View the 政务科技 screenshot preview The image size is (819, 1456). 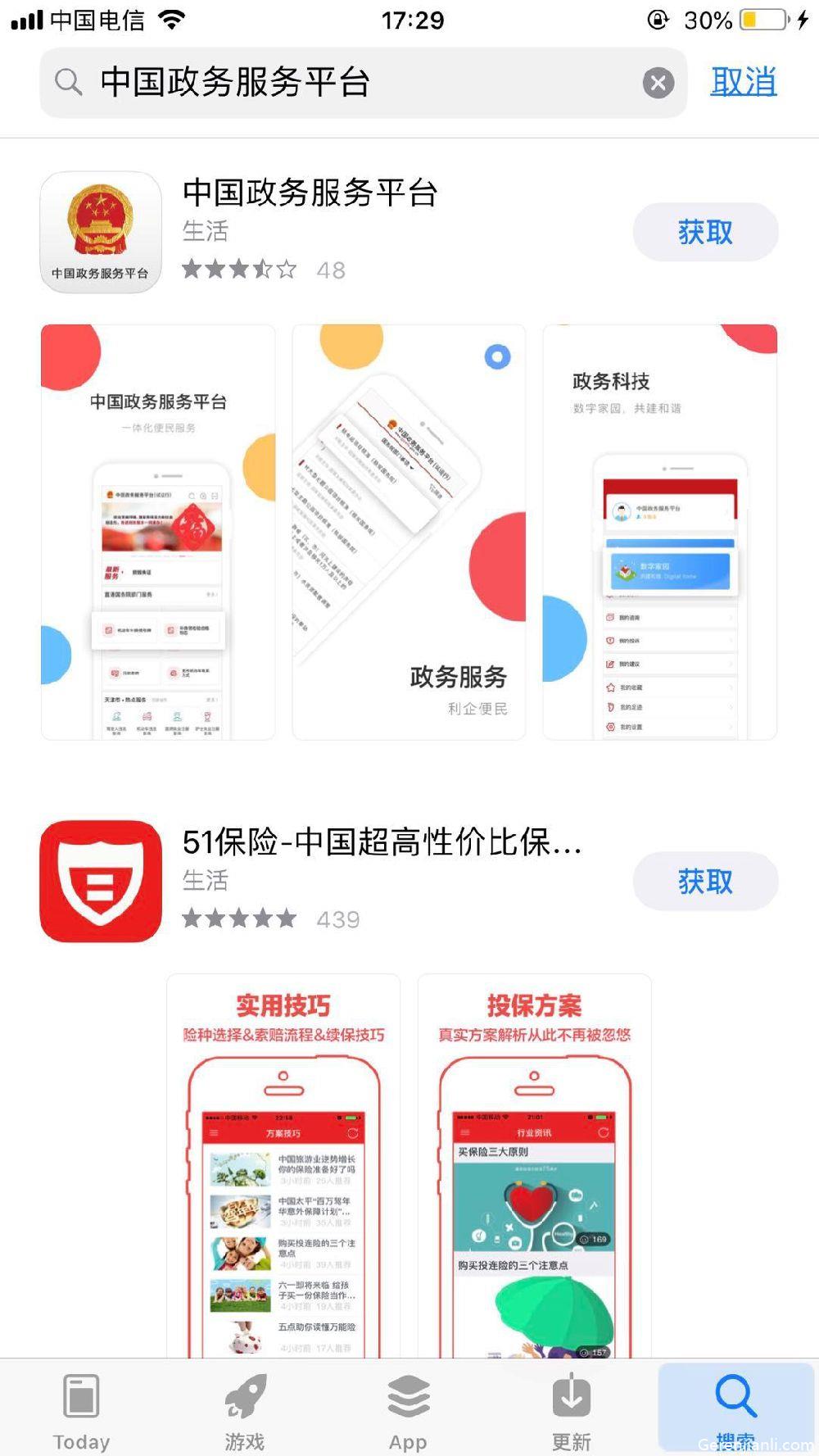pos(659,533)
